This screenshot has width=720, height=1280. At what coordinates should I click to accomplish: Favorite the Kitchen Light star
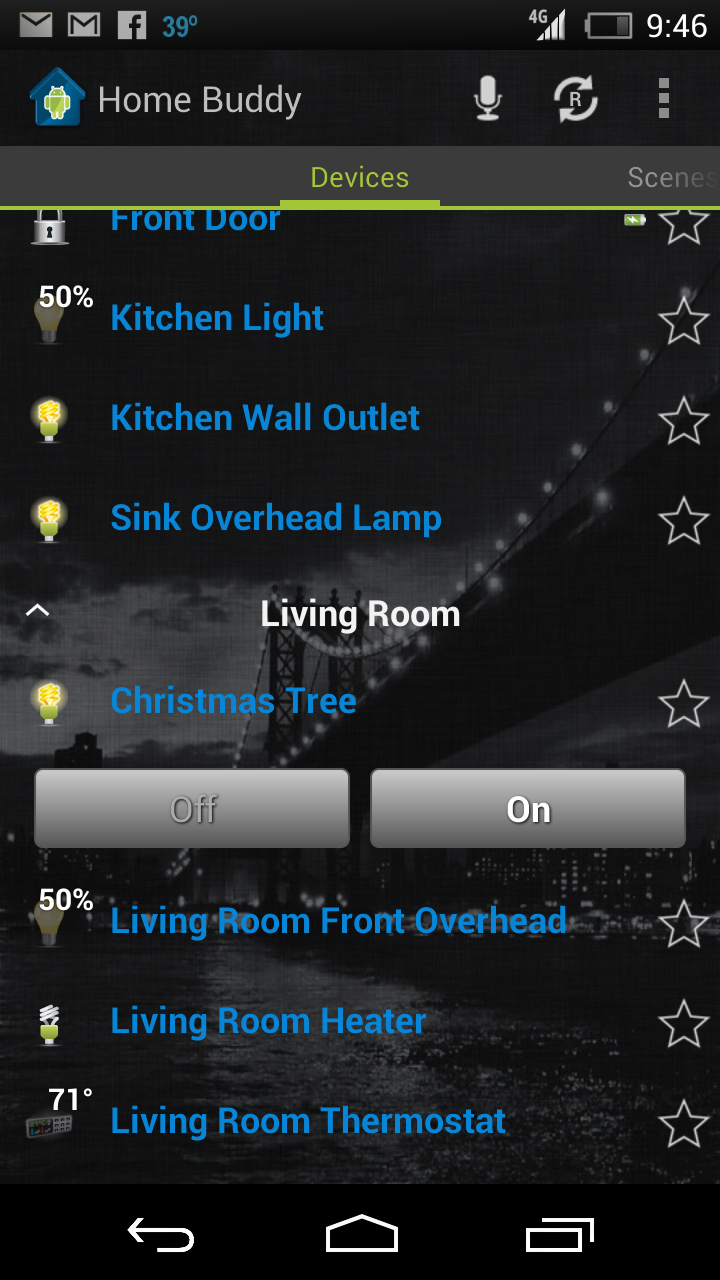[x=684, y=320]
